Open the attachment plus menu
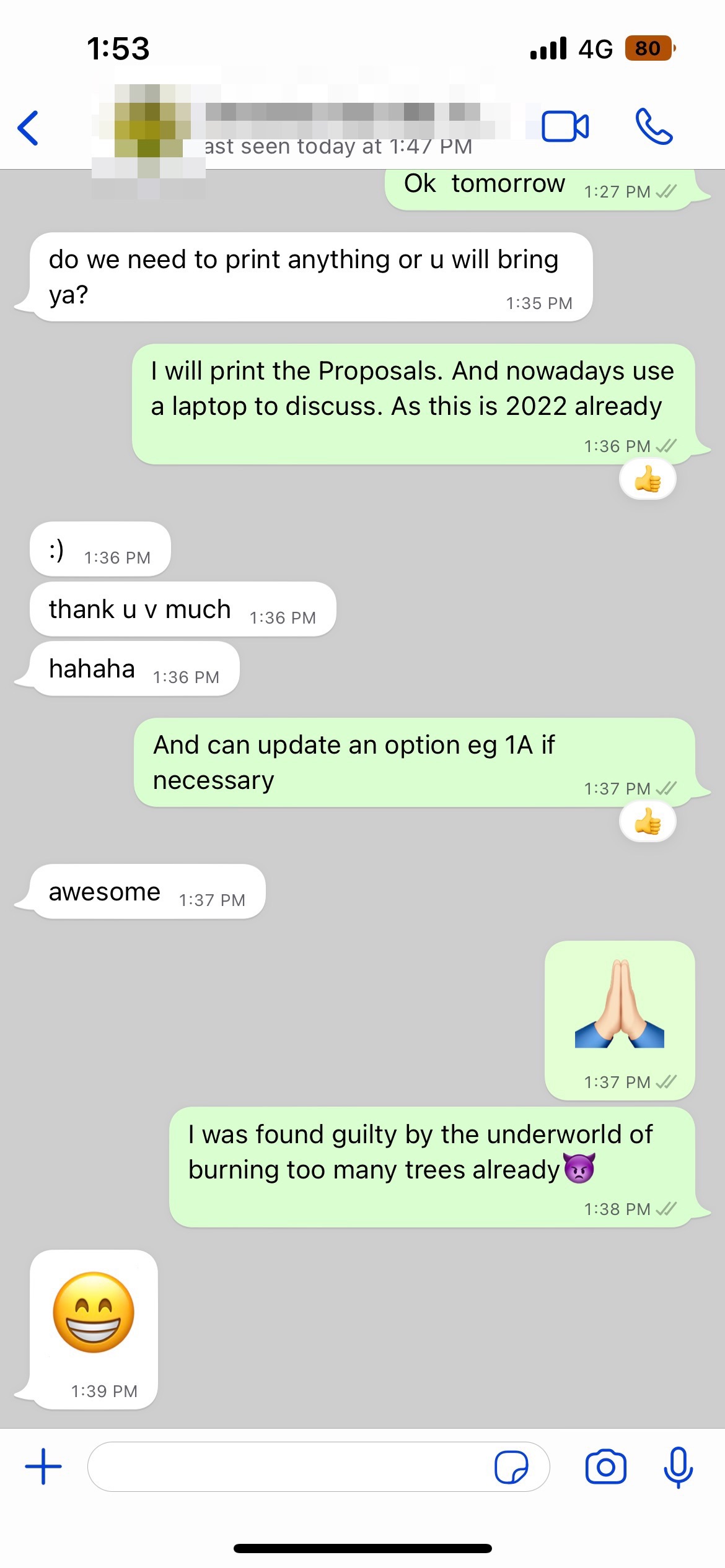The width and height of the screenshot is (725, 1568). click(43, 1466)
